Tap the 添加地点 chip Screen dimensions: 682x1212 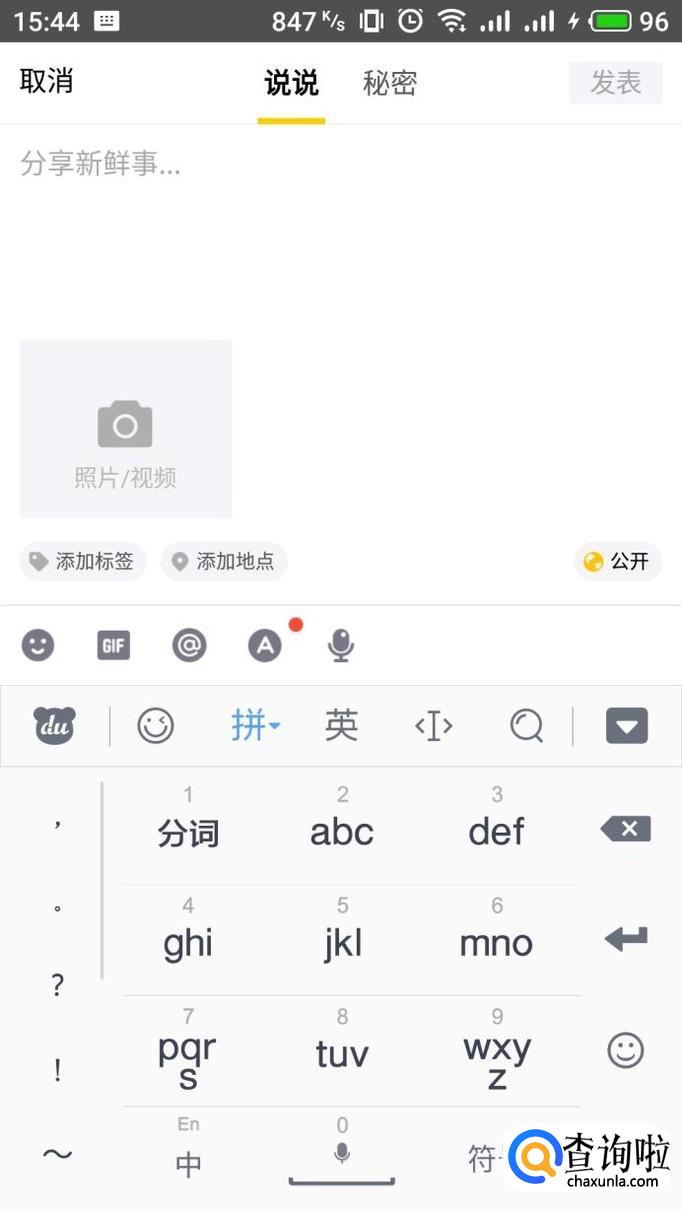pos(223,562)
